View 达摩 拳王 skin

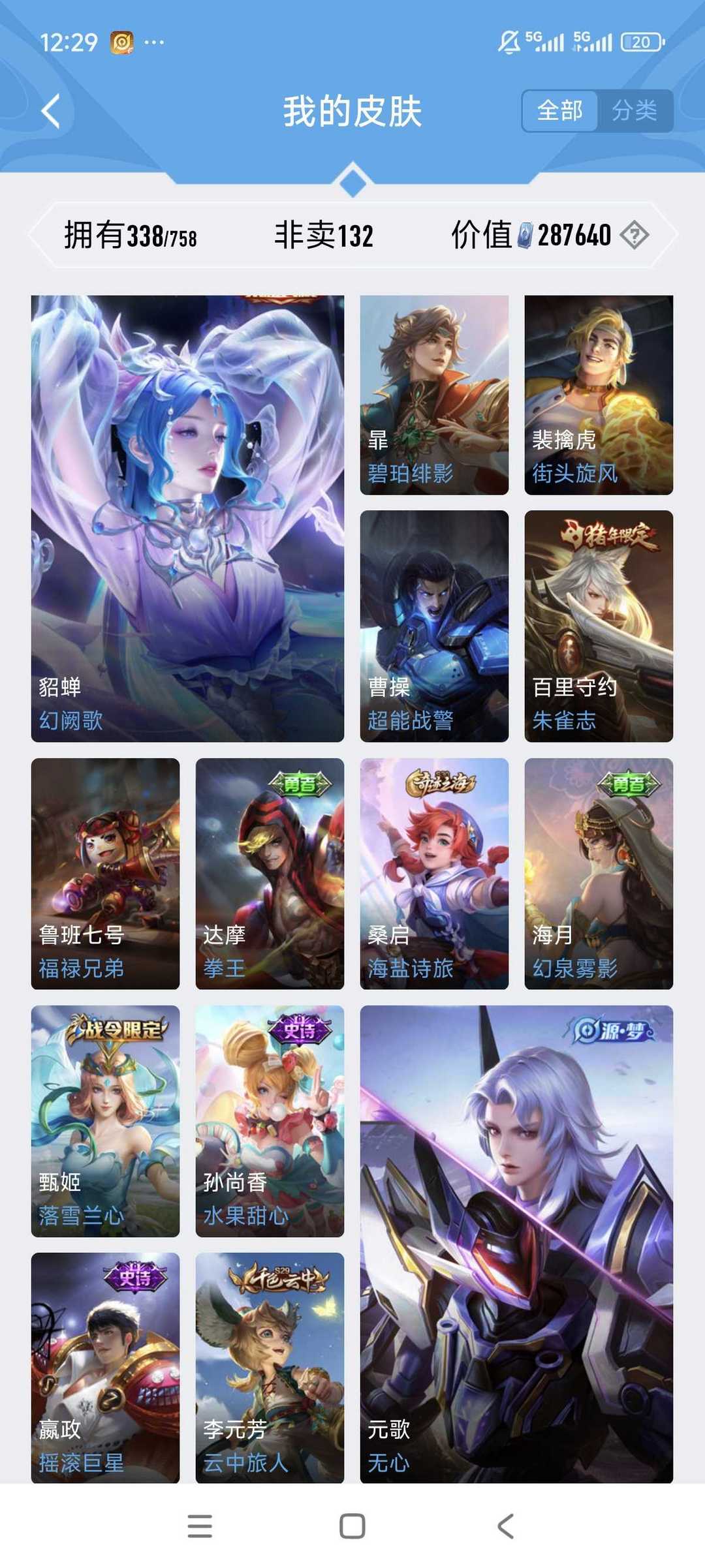pyautogui.click(x=270, y=873)
